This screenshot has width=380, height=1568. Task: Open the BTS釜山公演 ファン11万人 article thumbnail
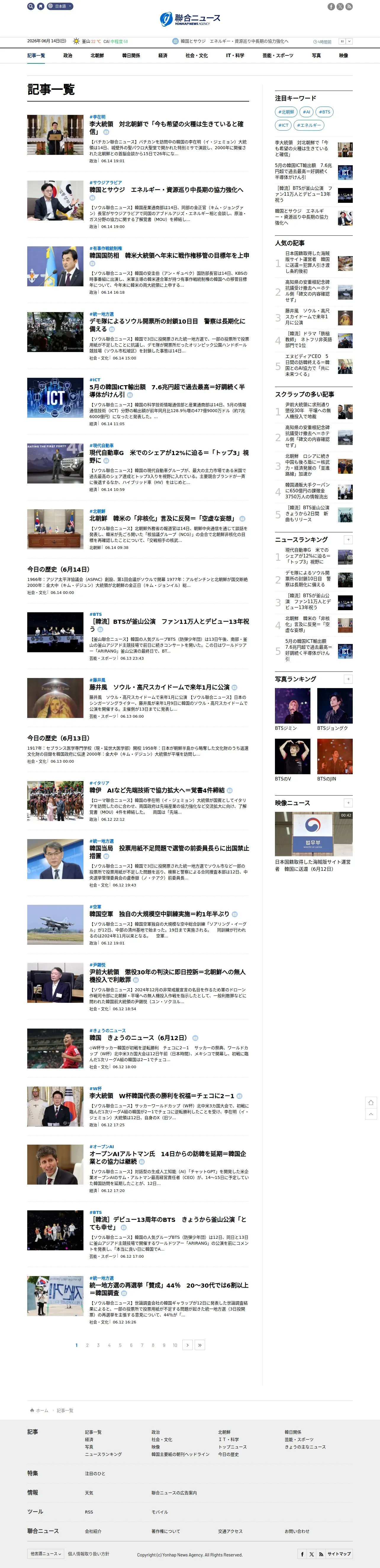point(55,632)
